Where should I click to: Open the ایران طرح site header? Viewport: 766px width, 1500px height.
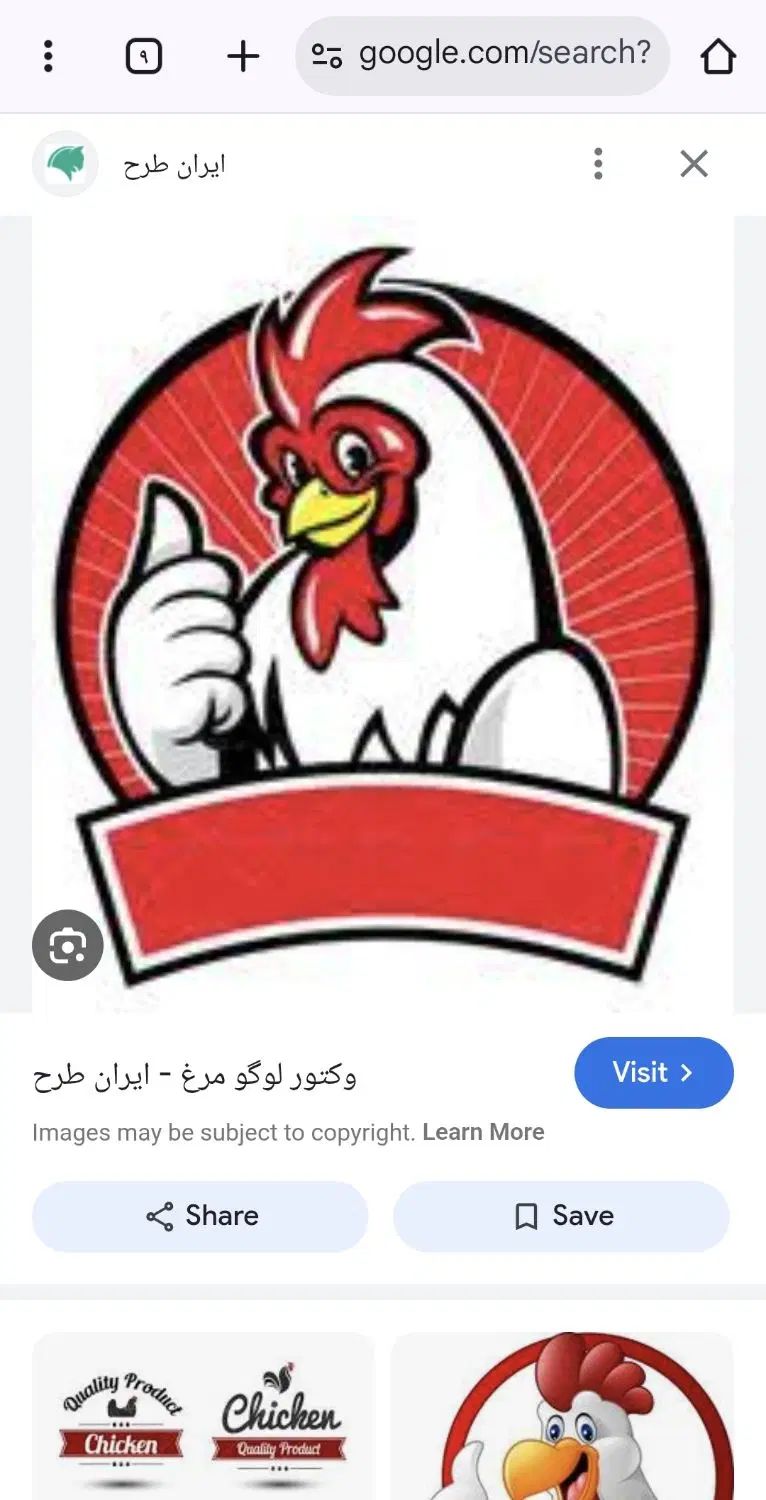pyautogui.click(x=174, y=165)
